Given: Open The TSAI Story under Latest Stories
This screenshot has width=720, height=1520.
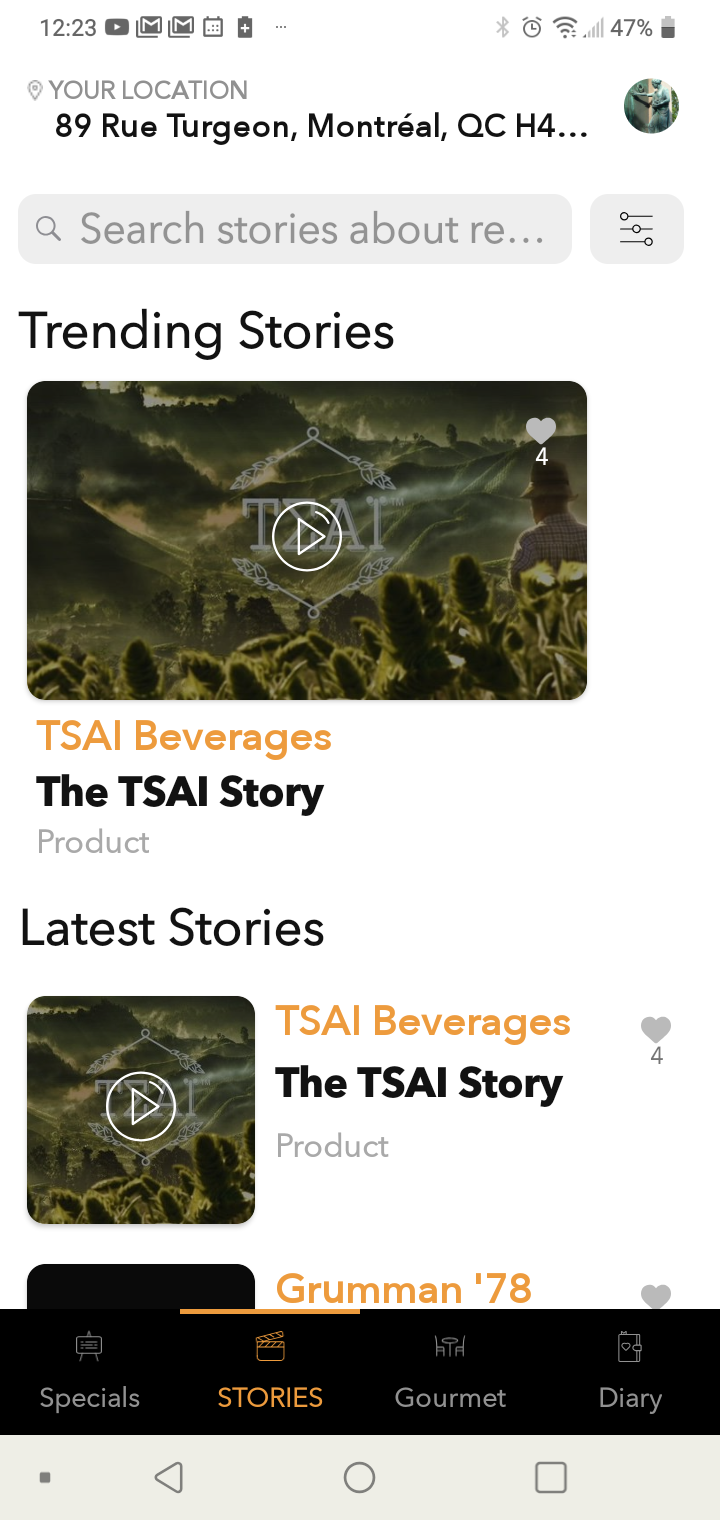Looking at the screenshot, I should [418, 1083].
